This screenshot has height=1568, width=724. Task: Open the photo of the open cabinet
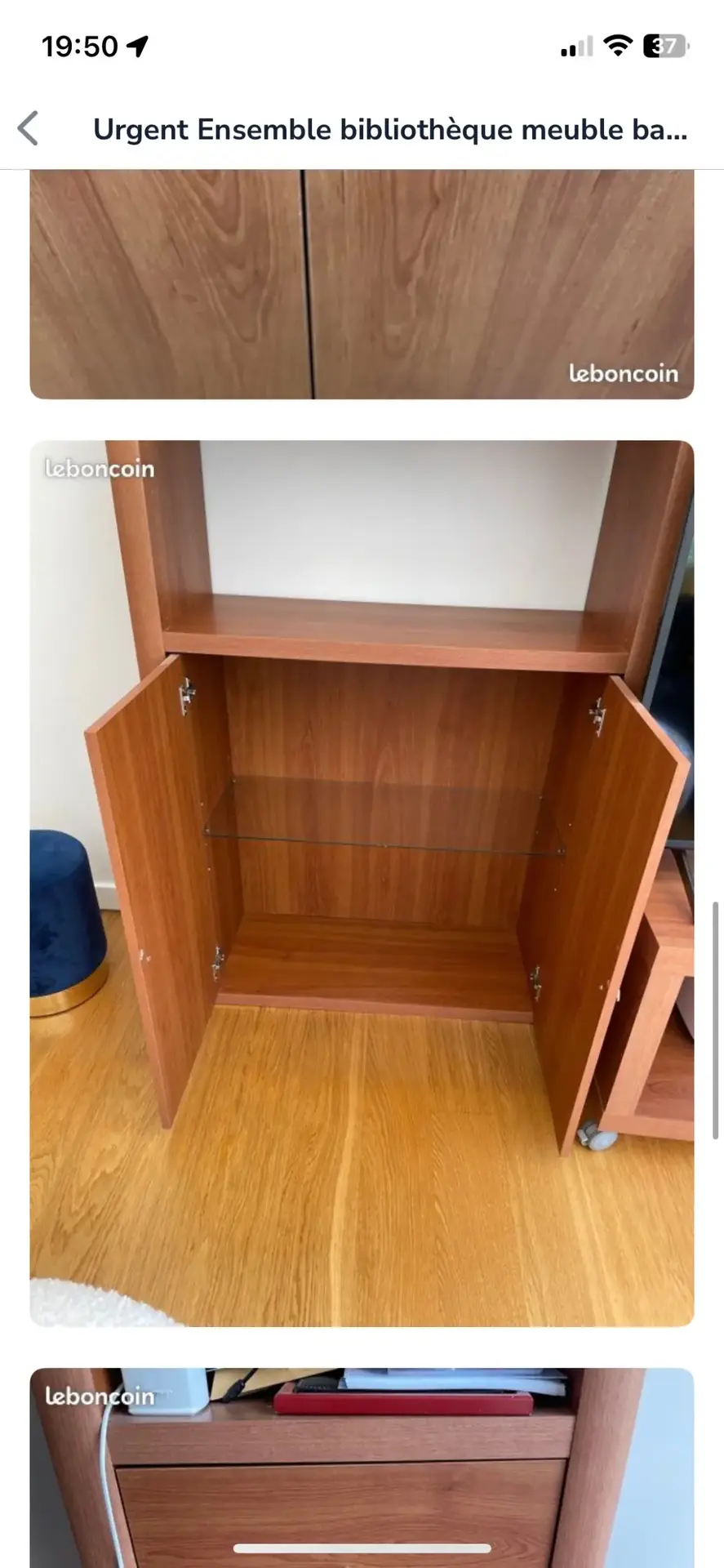pyautogui.click(x=362, y=882)
